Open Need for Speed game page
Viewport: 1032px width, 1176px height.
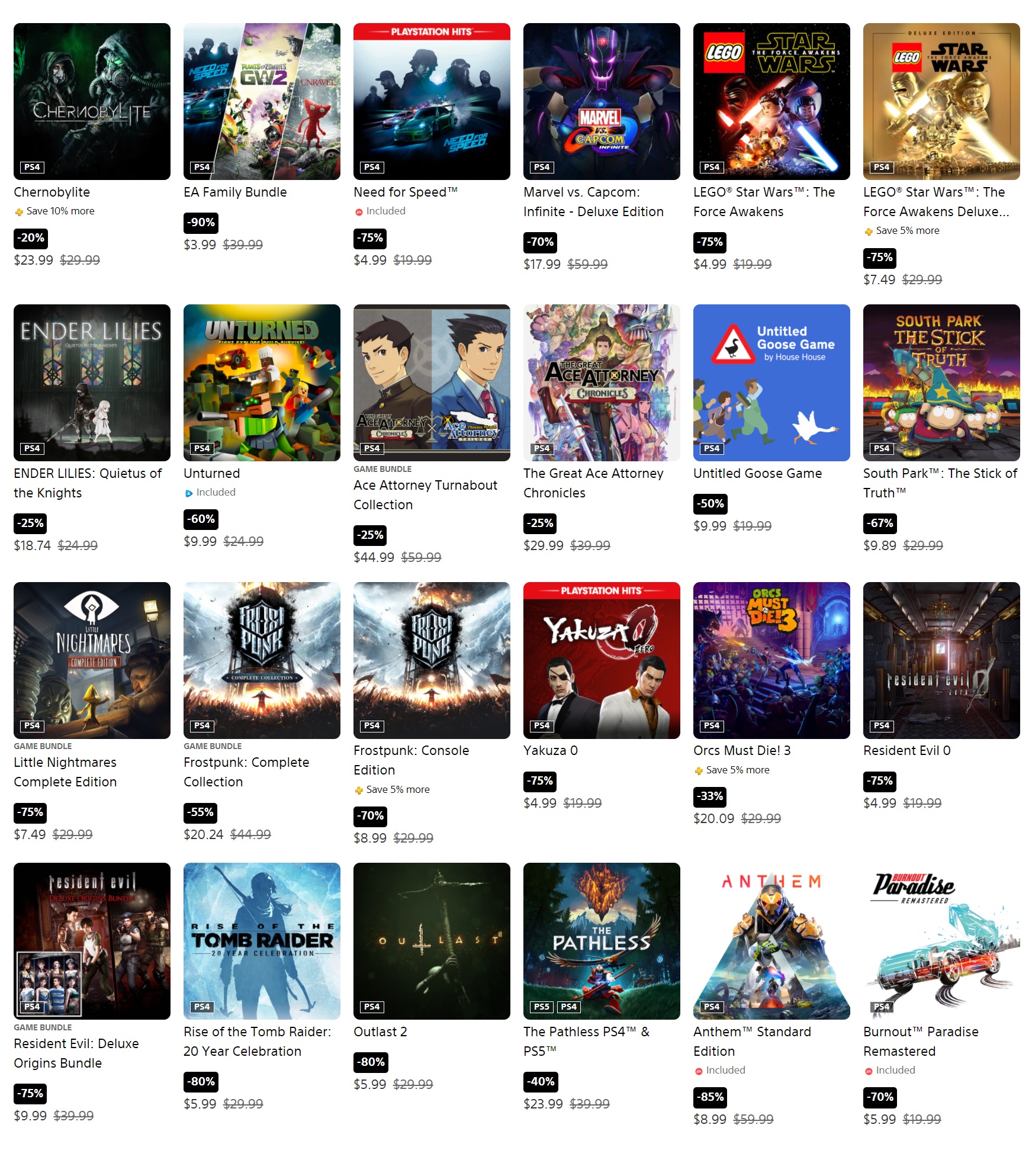(x=432, y=101)
